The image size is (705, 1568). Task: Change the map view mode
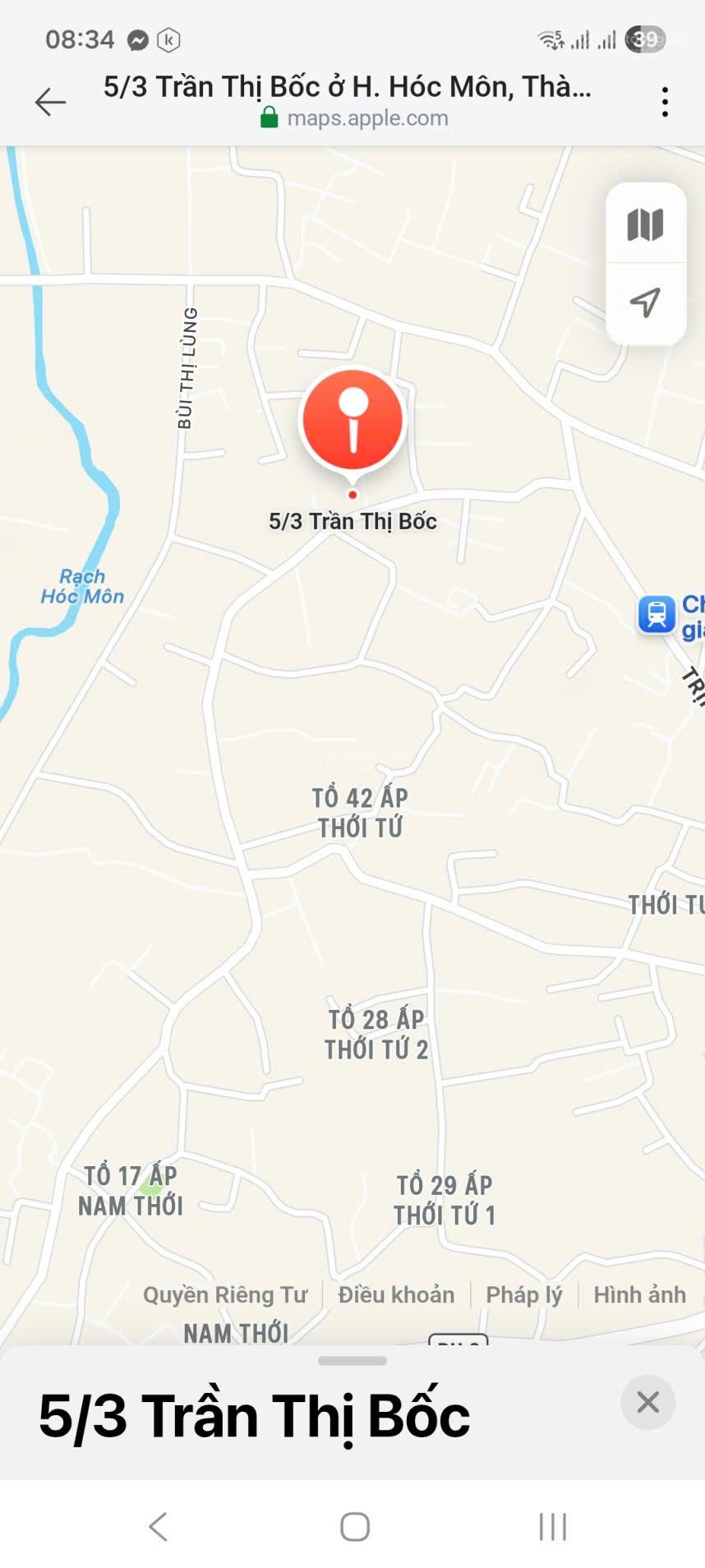point(645,224)
